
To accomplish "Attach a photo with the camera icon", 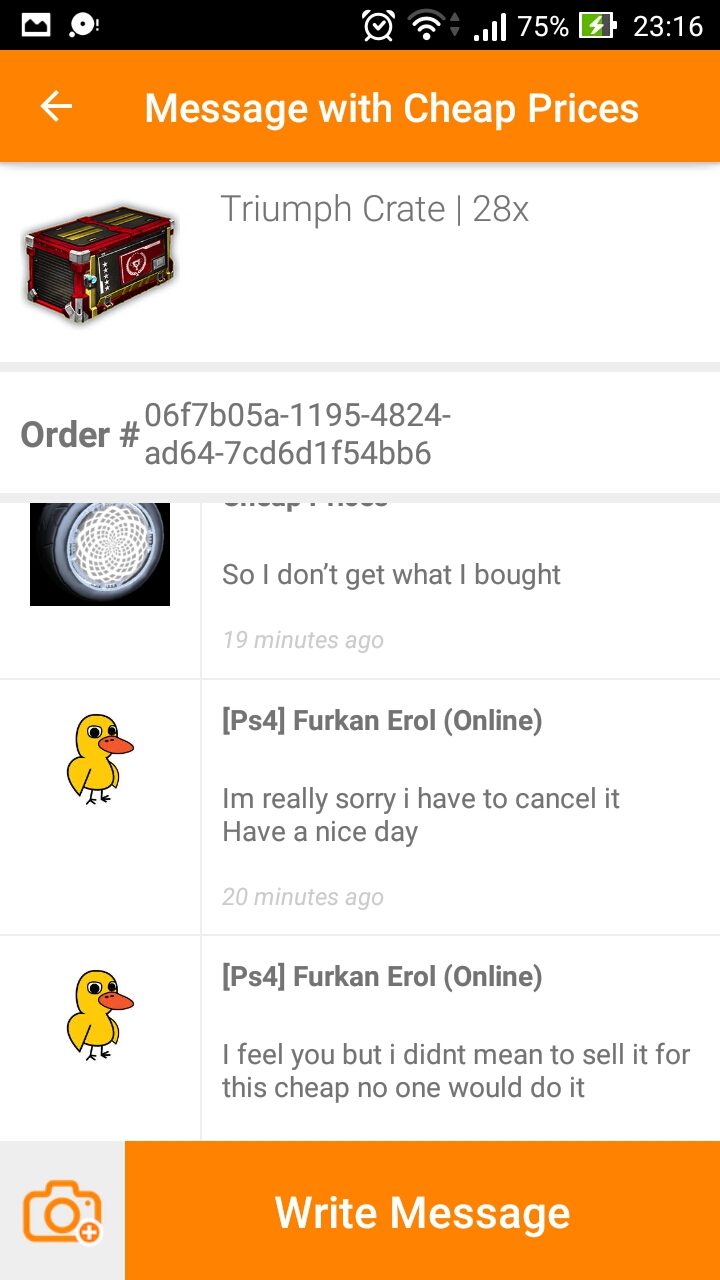I will (62, 1211).
